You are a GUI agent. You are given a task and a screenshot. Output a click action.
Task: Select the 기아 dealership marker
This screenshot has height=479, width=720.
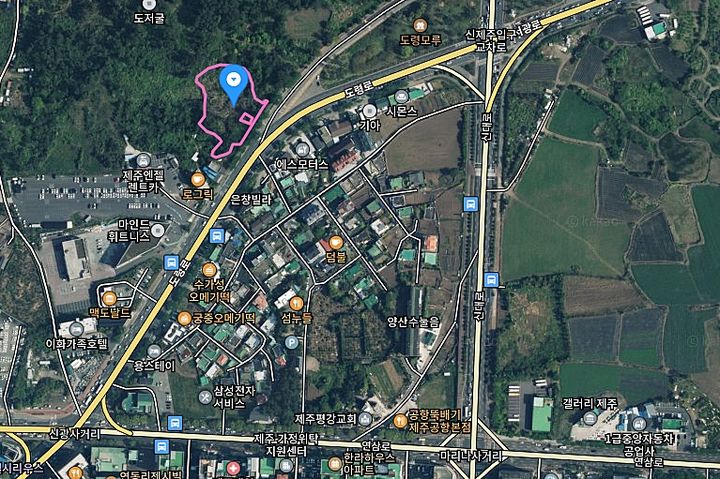pyautogui.click(x=371, y=111)
